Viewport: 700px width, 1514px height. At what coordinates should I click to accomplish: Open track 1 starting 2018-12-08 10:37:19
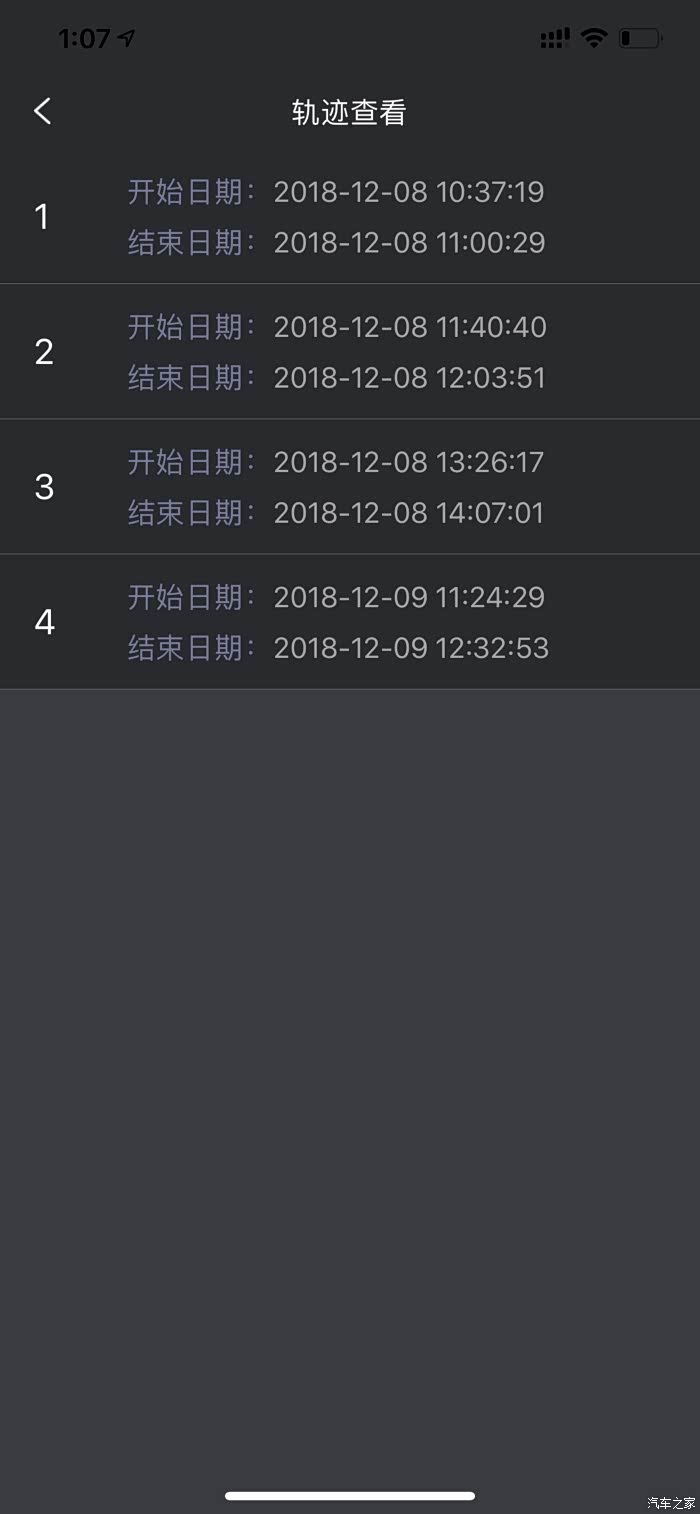pyautogui.click(x=350, y=217)
